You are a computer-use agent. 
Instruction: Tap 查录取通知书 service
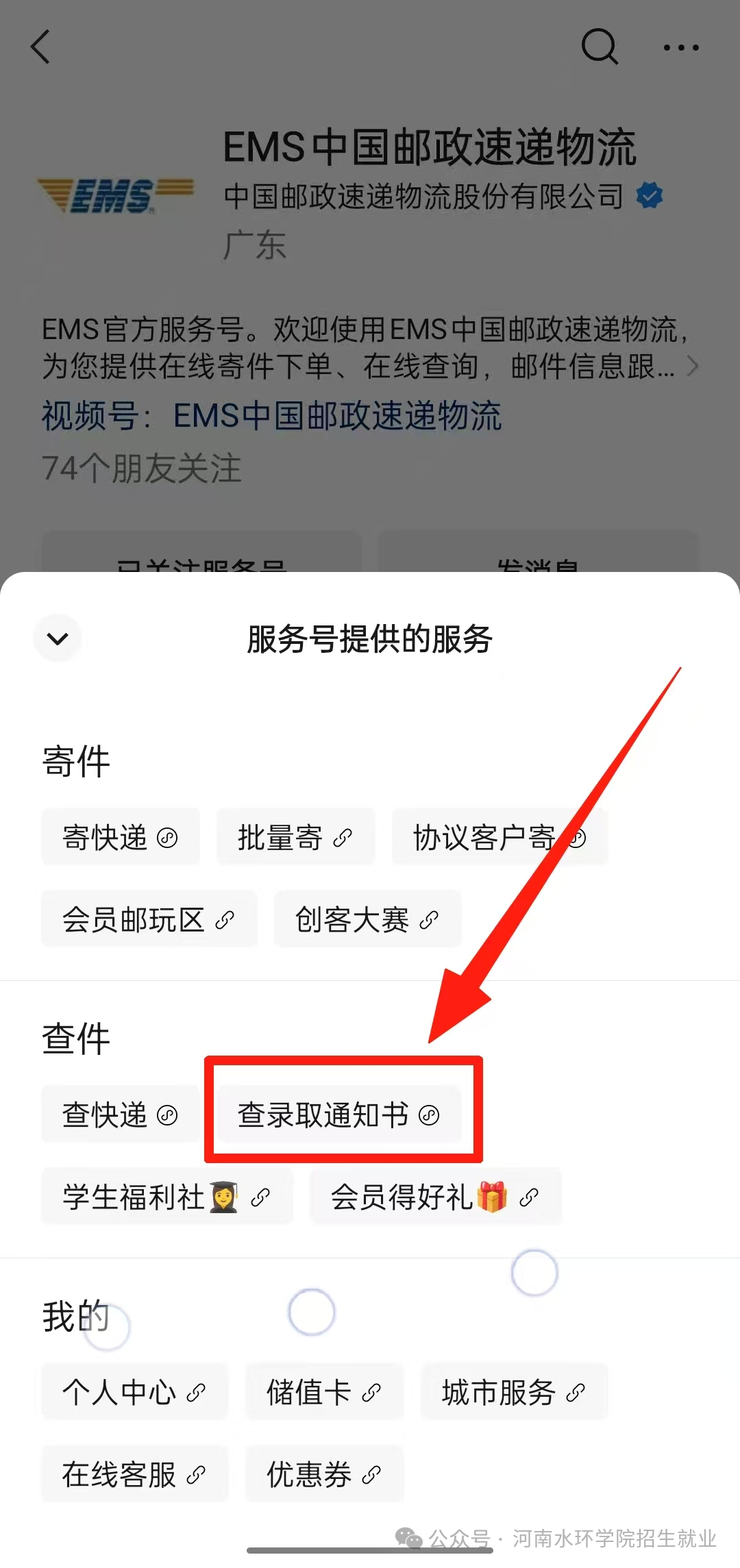coord(338,1115)
